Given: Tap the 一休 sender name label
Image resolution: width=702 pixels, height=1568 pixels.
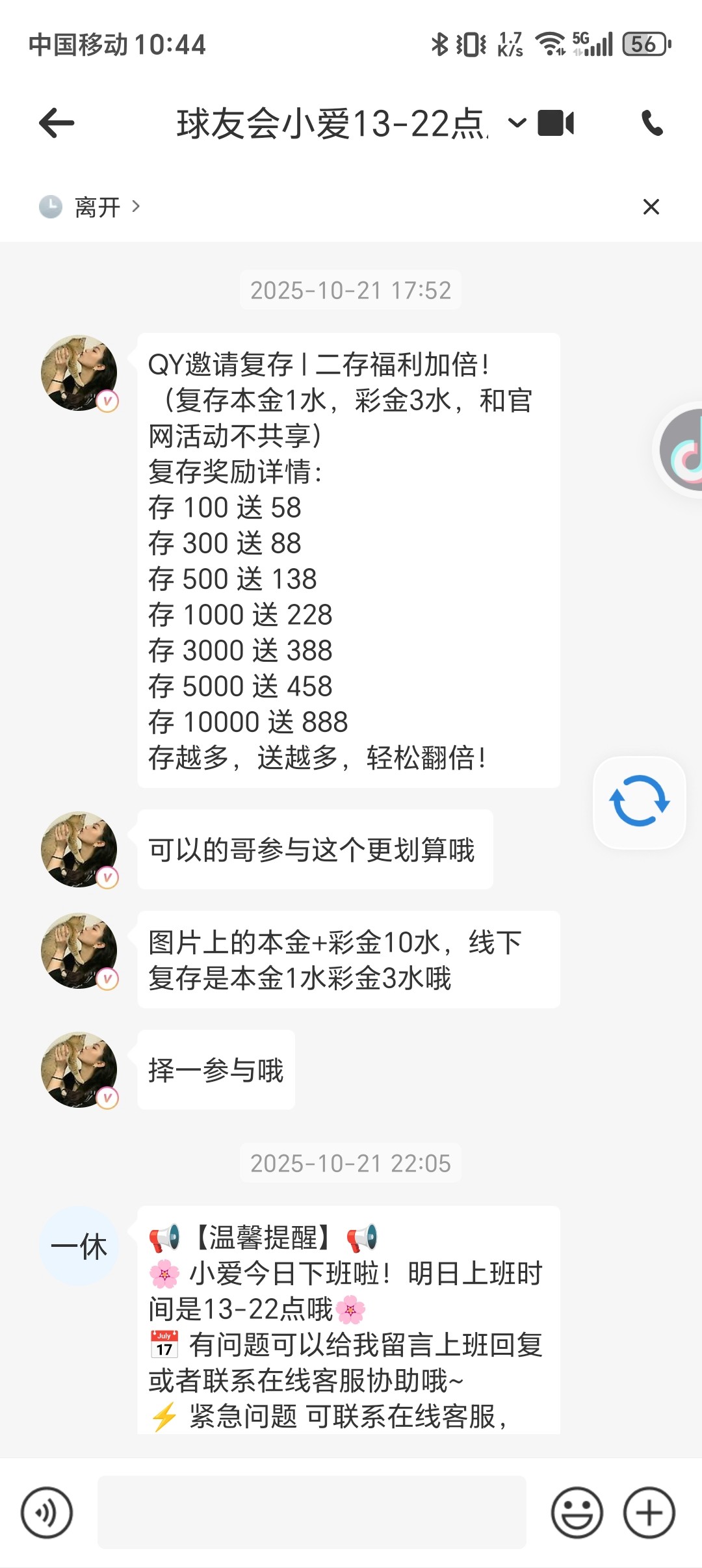Looking at the screenshot, I should click(x=78, y=1245).
